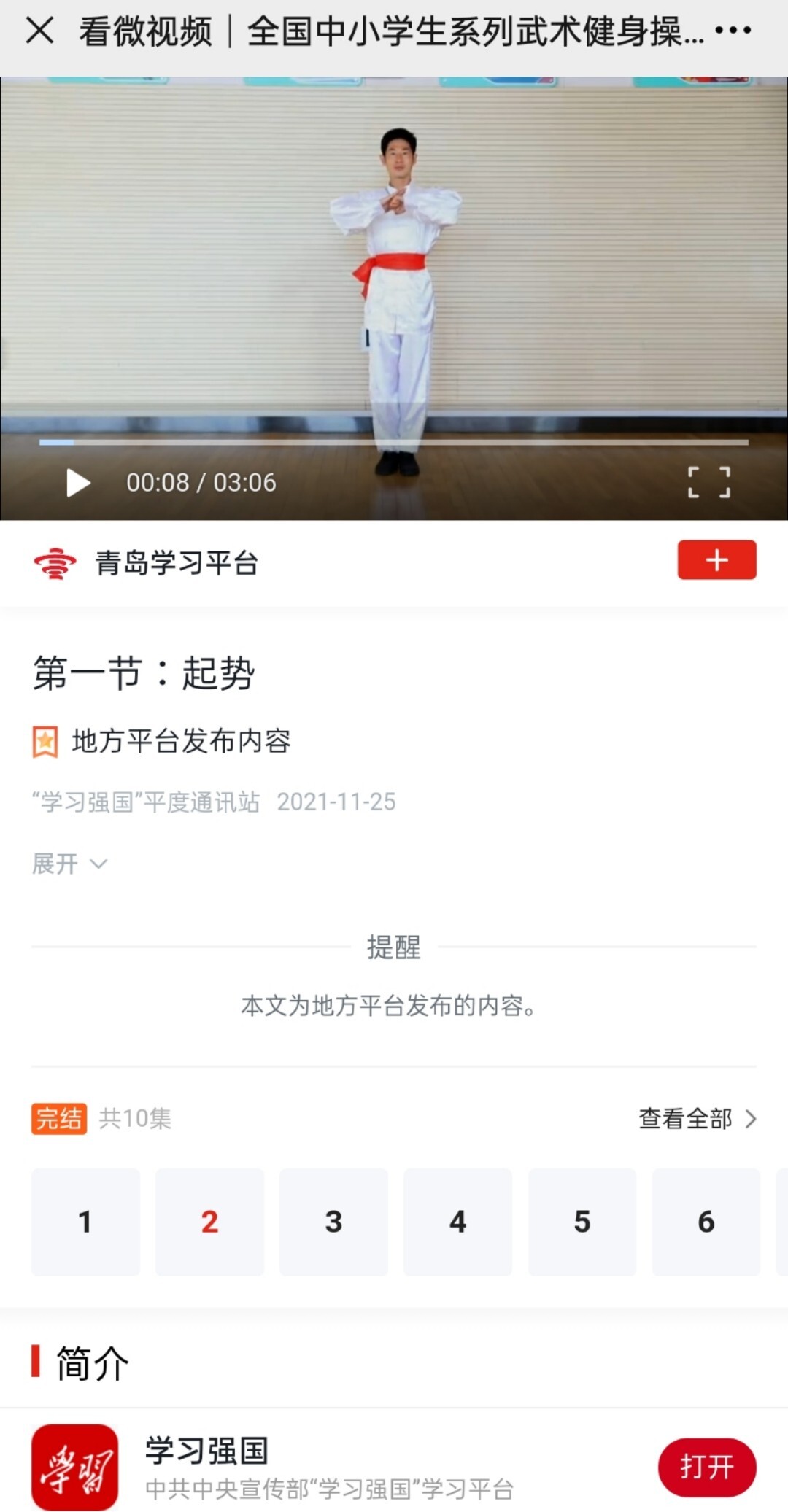Enter fullscreen video mode
The height and width of the screenshot is (1512, 788).
(709, 482)
